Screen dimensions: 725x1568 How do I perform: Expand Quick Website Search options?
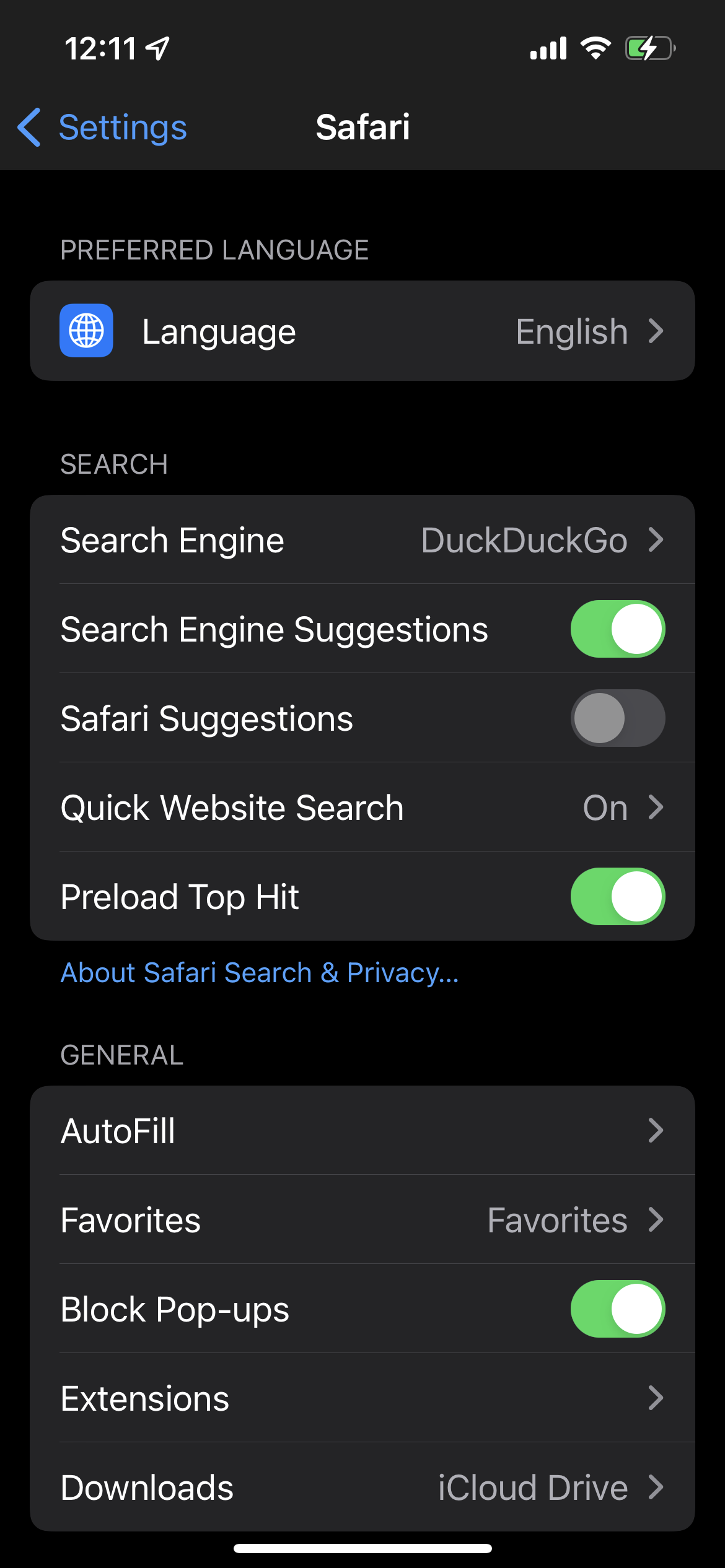(x=656, y=807)
